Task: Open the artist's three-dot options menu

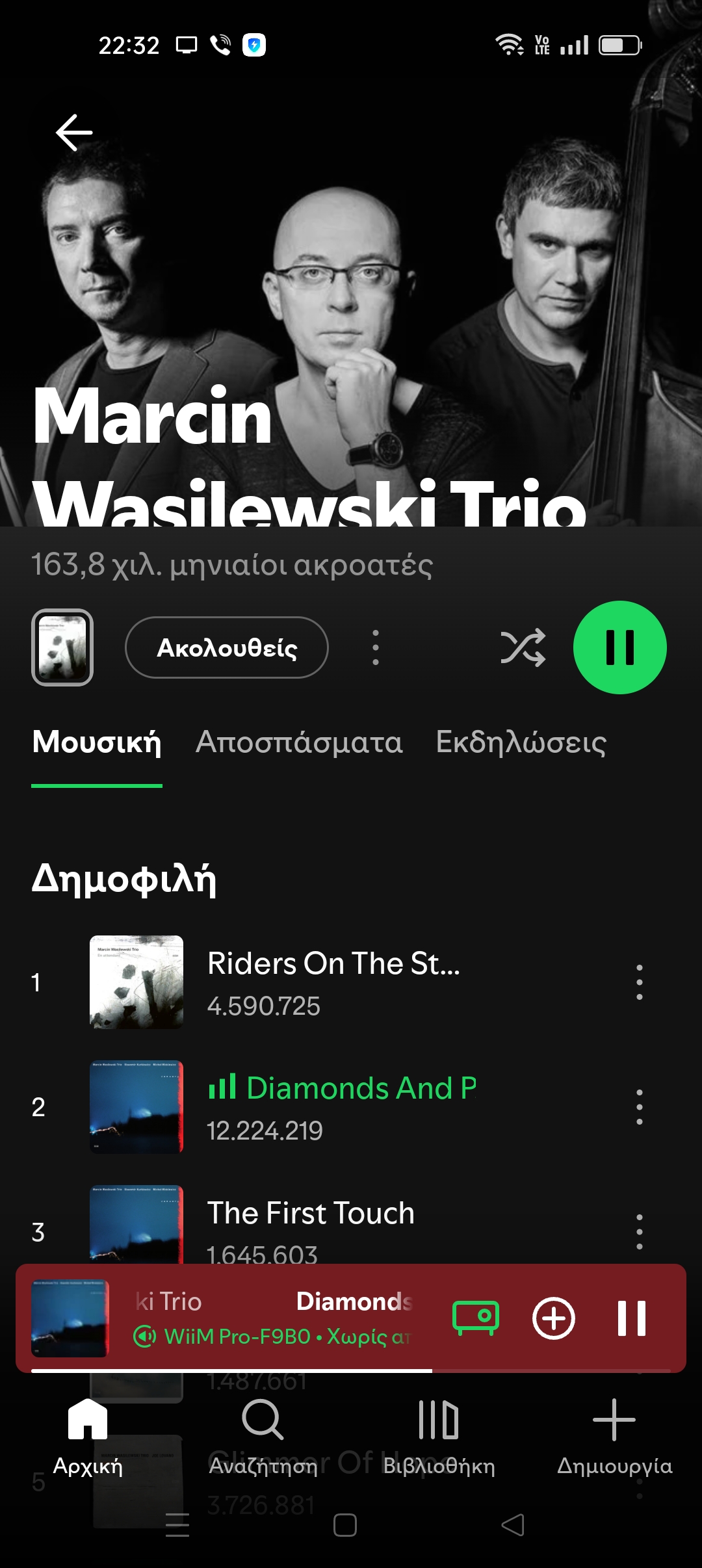Action: (x=375, y=647)
